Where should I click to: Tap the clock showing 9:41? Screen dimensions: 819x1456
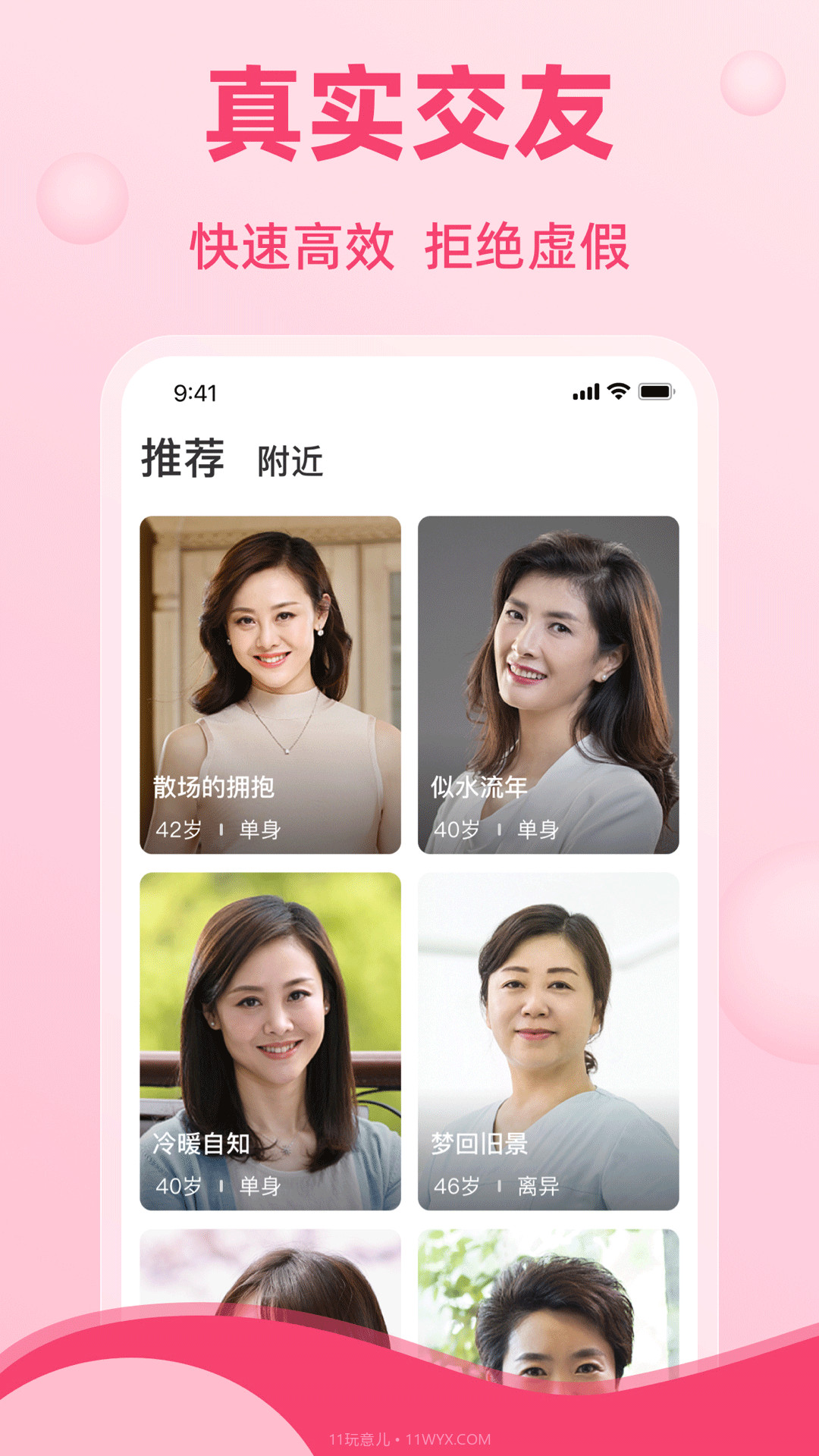(x=193, y=392)
